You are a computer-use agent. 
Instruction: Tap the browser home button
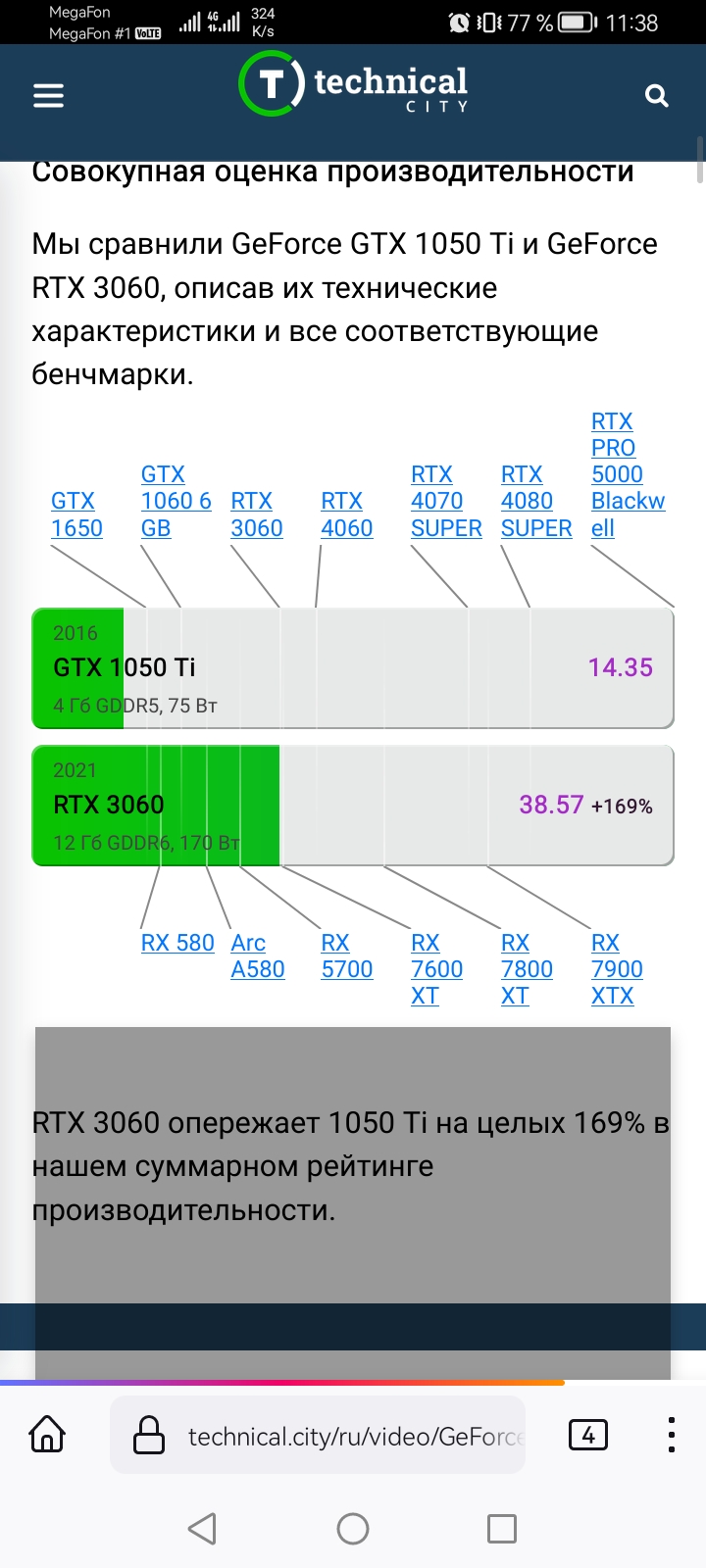(x=47, y=1435)
